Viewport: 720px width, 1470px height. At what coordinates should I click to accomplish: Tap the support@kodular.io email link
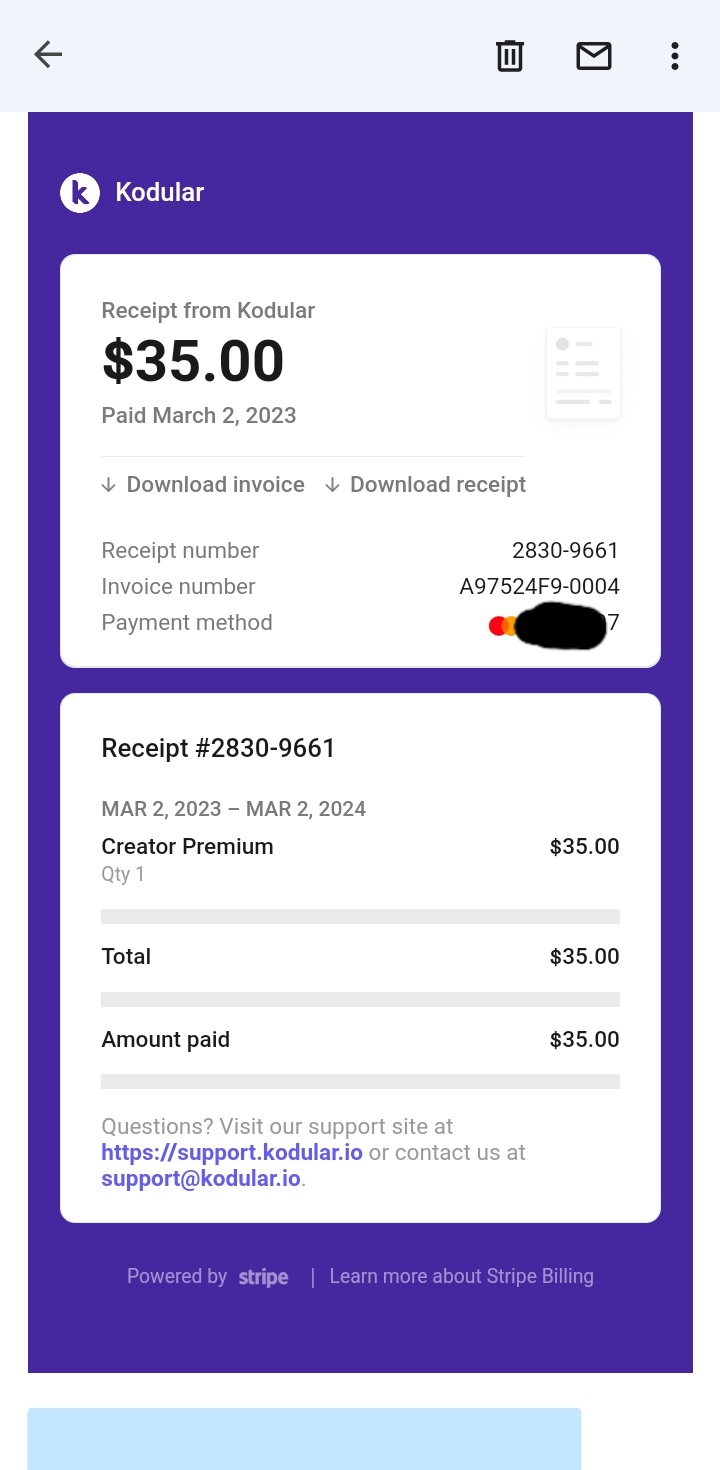(x=201, y=1178)
